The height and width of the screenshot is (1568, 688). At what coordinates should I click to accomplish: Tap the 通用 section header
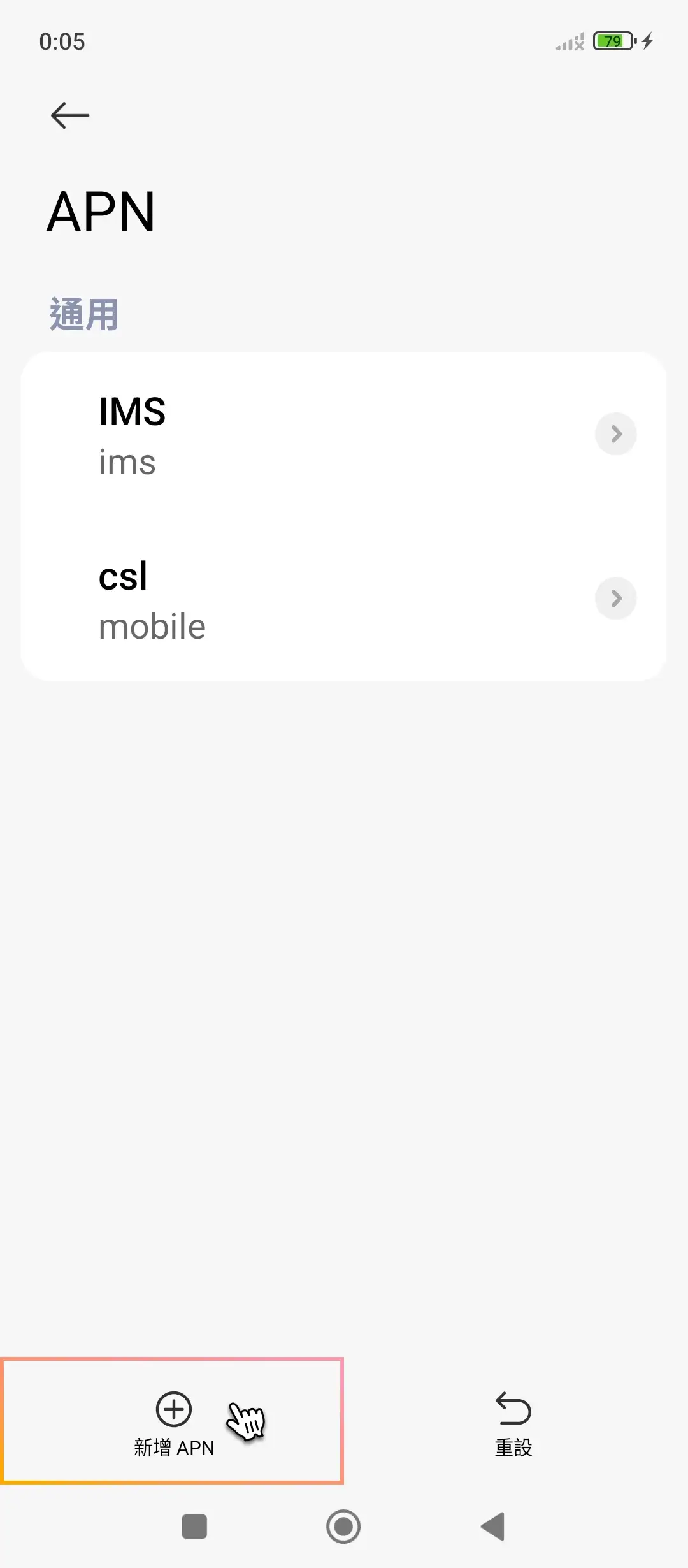tap(85, 314)
